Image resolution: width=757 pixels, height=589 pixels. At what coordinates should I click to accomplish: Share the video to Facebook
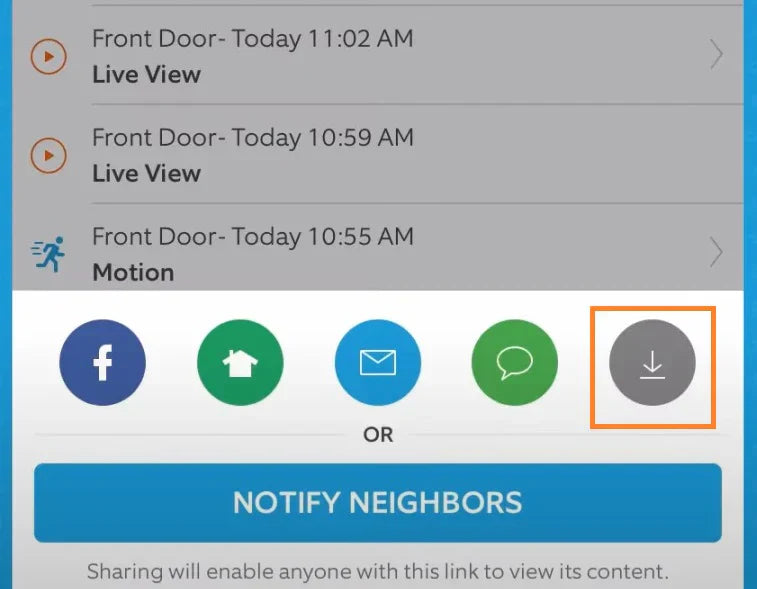pos(102,362)
